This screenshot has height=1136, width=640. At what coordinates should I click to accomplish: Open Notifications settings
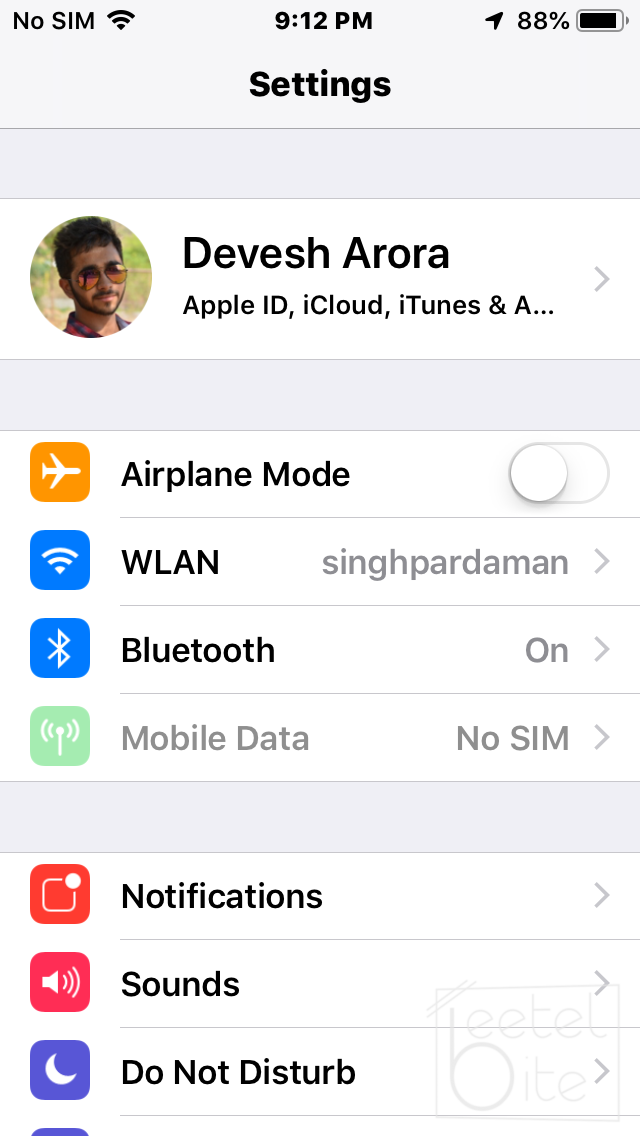click(x=320, y=896)
